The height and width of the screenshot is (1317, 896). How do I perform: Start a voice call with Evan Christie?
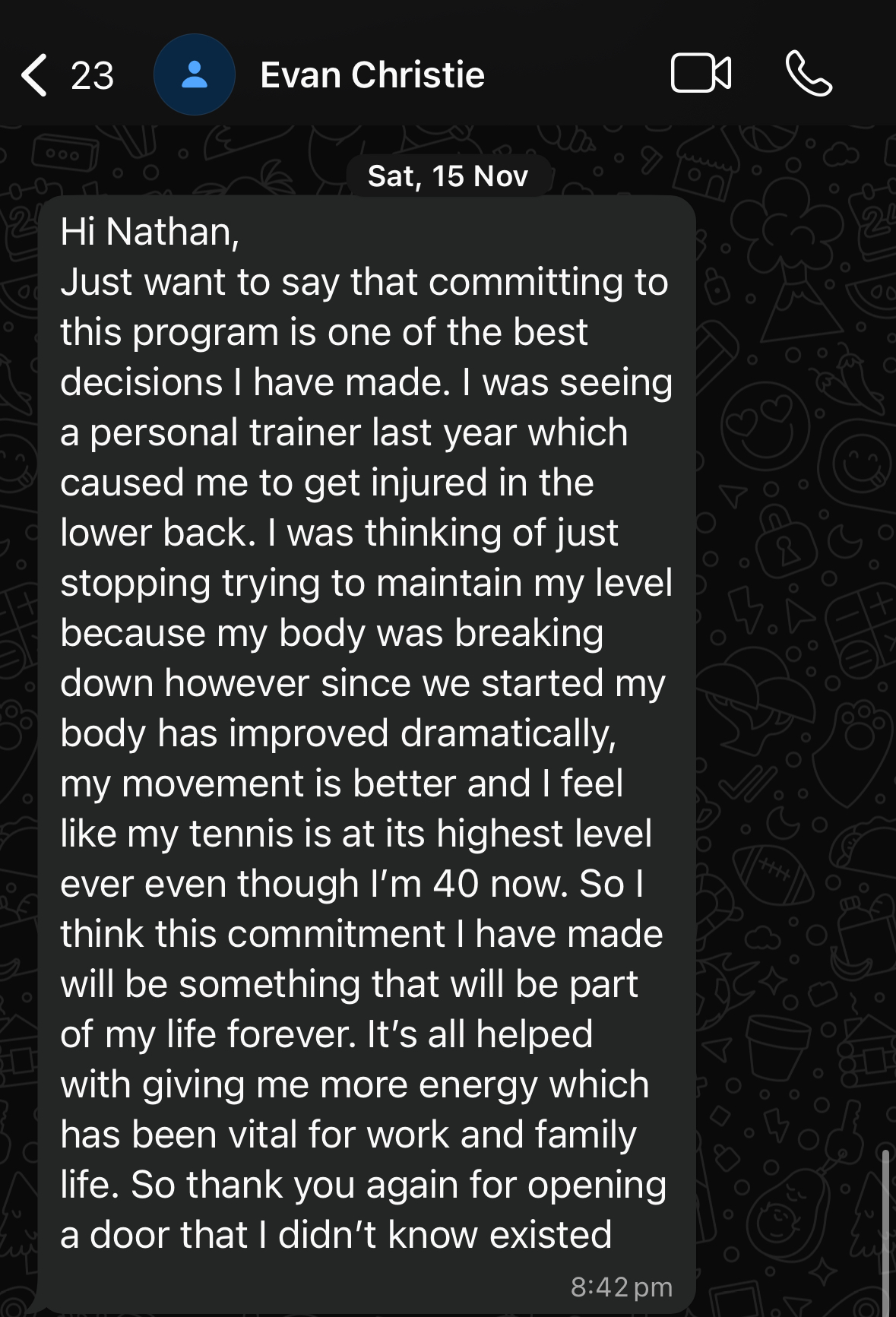pos(809,74)
